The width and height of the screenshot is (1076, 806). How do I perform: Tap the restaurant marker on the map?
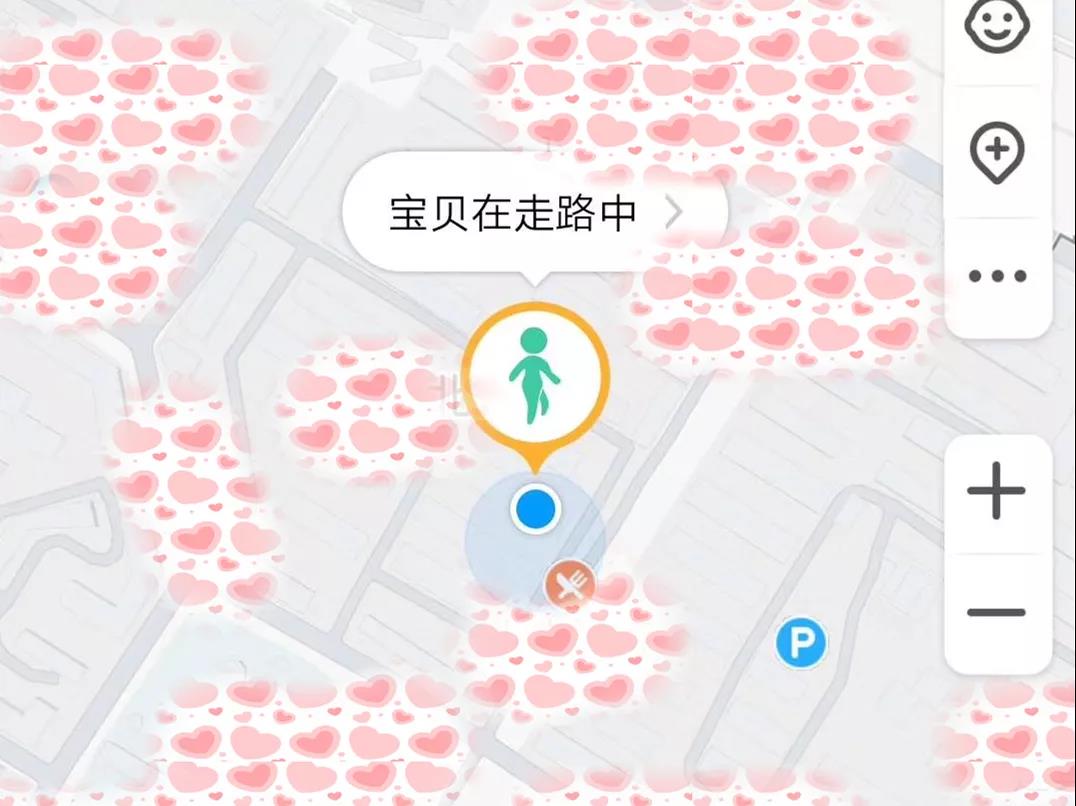(x=570, y=585)
